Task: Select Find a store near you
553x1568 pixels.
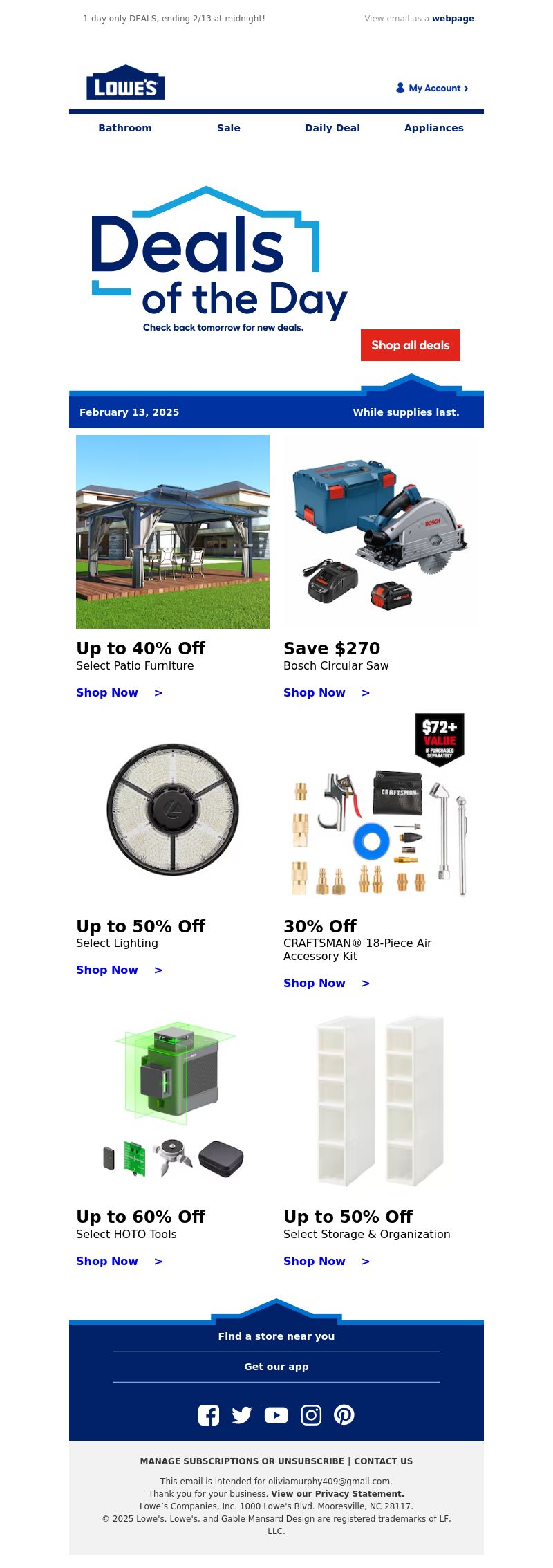Action: 276,1336
